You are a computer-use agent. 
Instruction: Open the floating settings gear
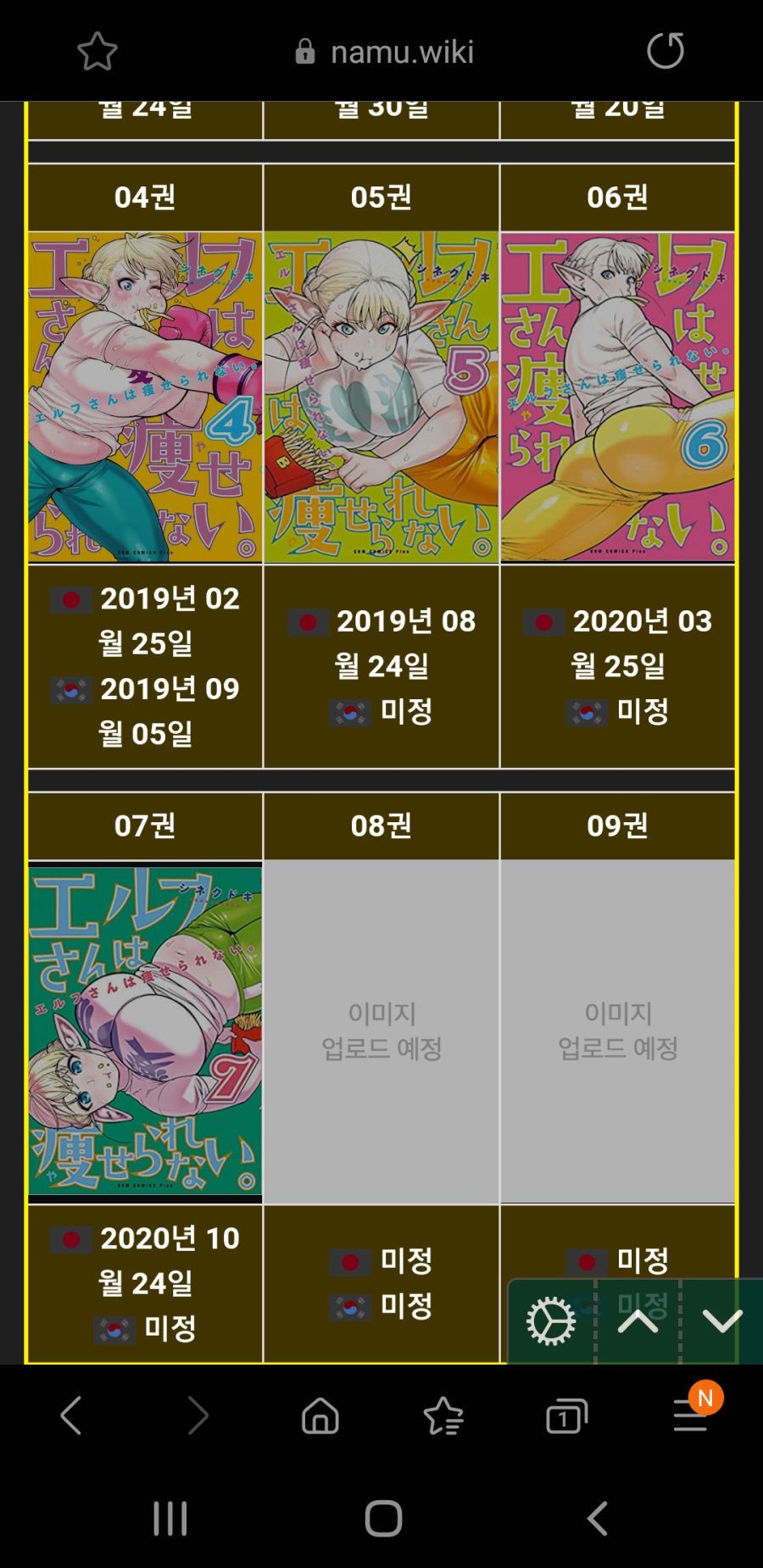point(551,1321)
